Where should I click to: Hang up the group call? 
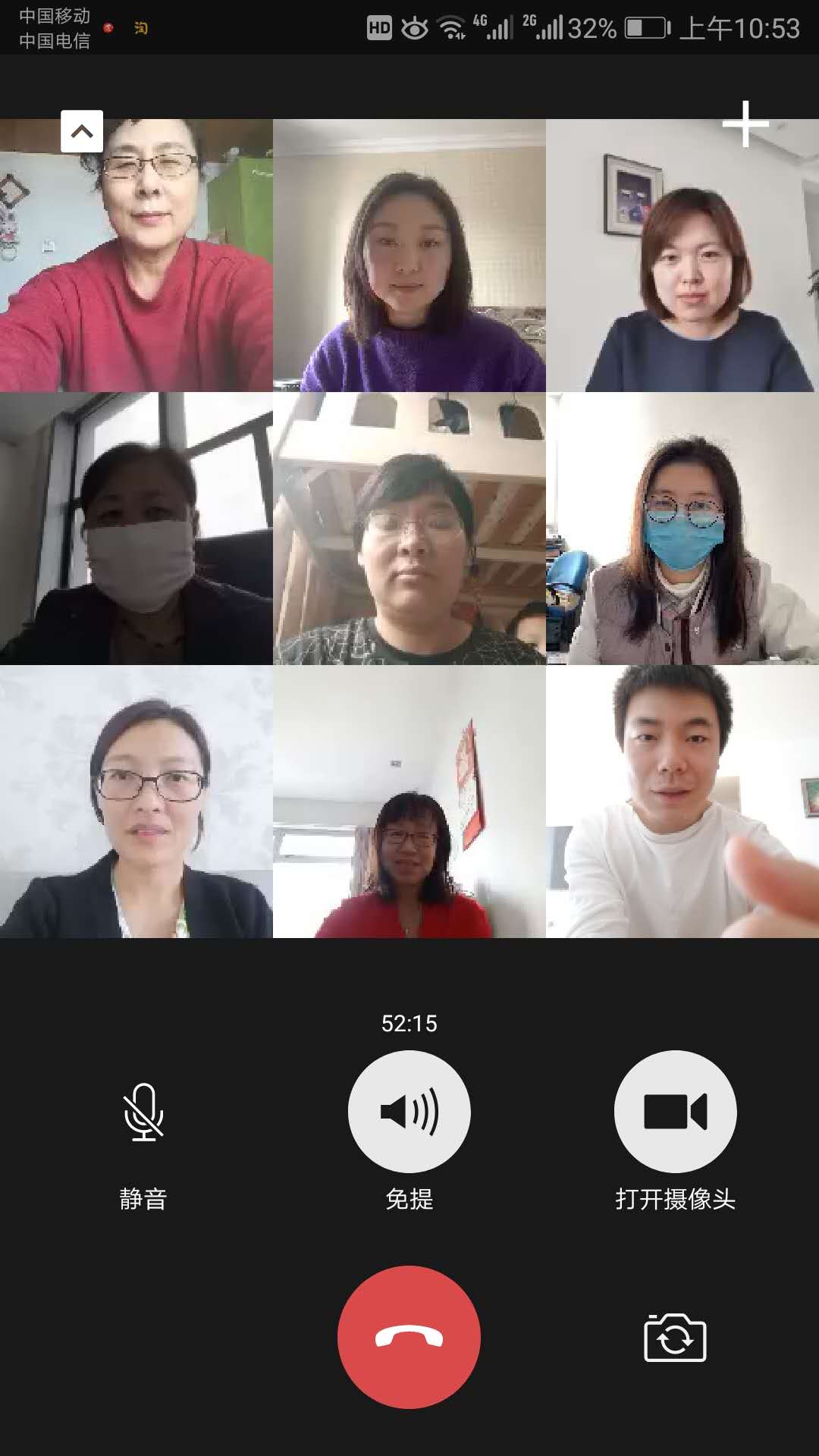(409, 1337)
